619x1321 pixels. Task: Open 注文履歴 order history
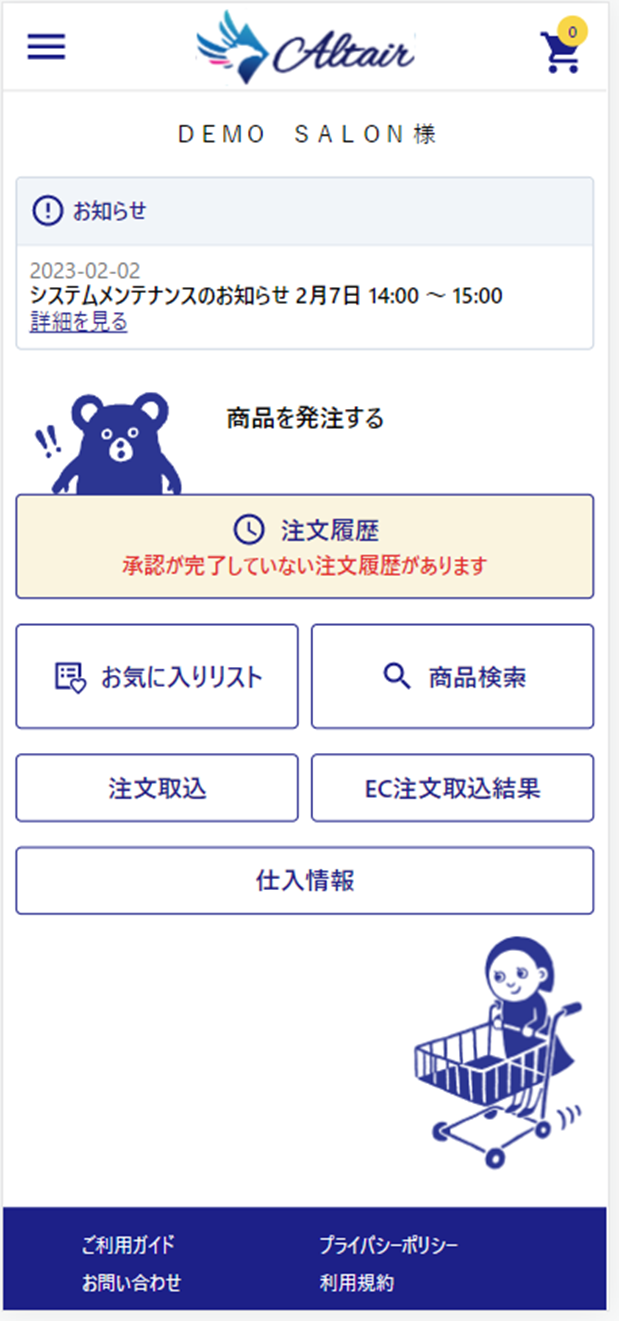(x=304, y=546)
